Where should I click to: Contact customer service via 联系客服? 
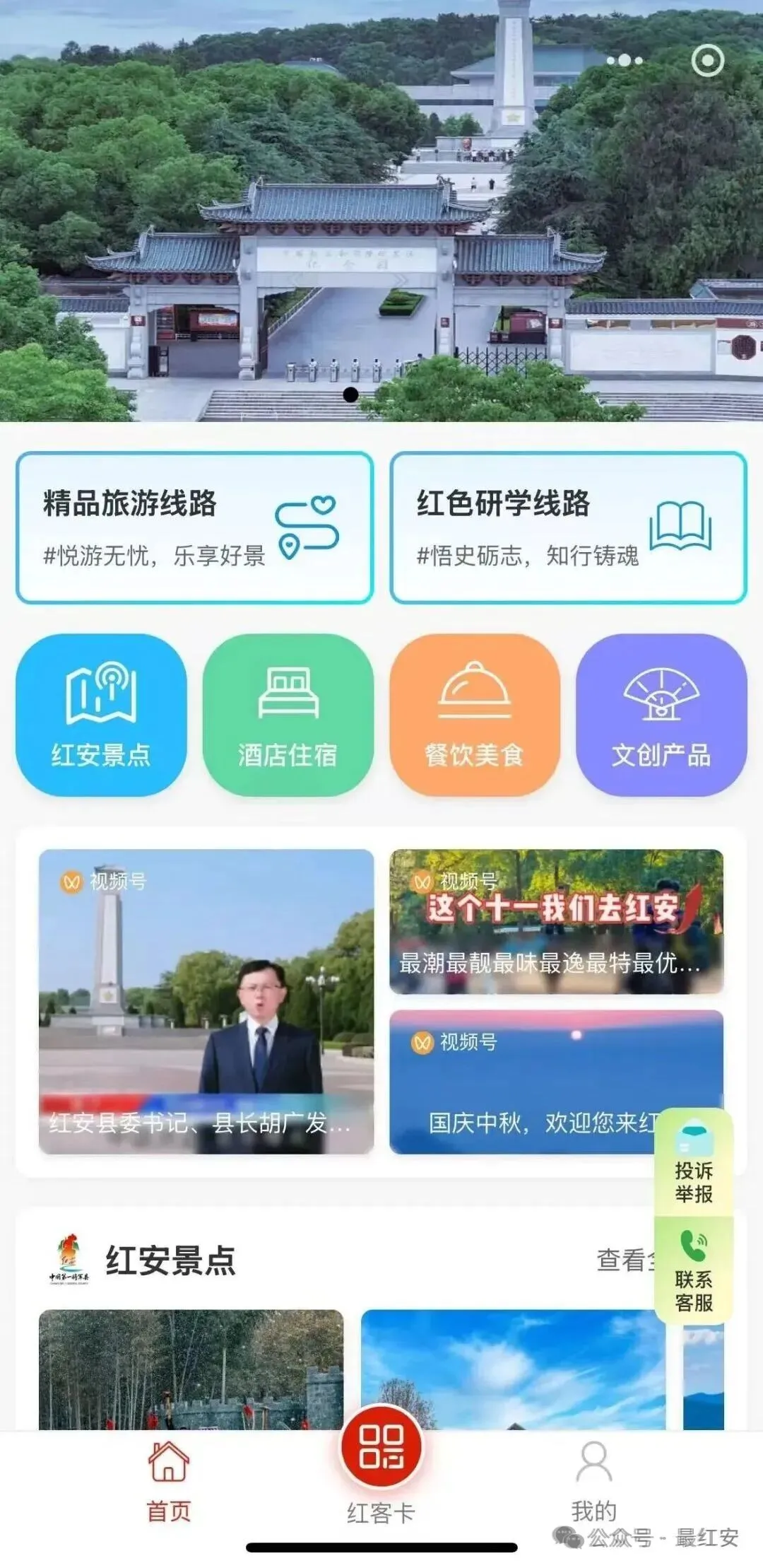point(694,1271)
